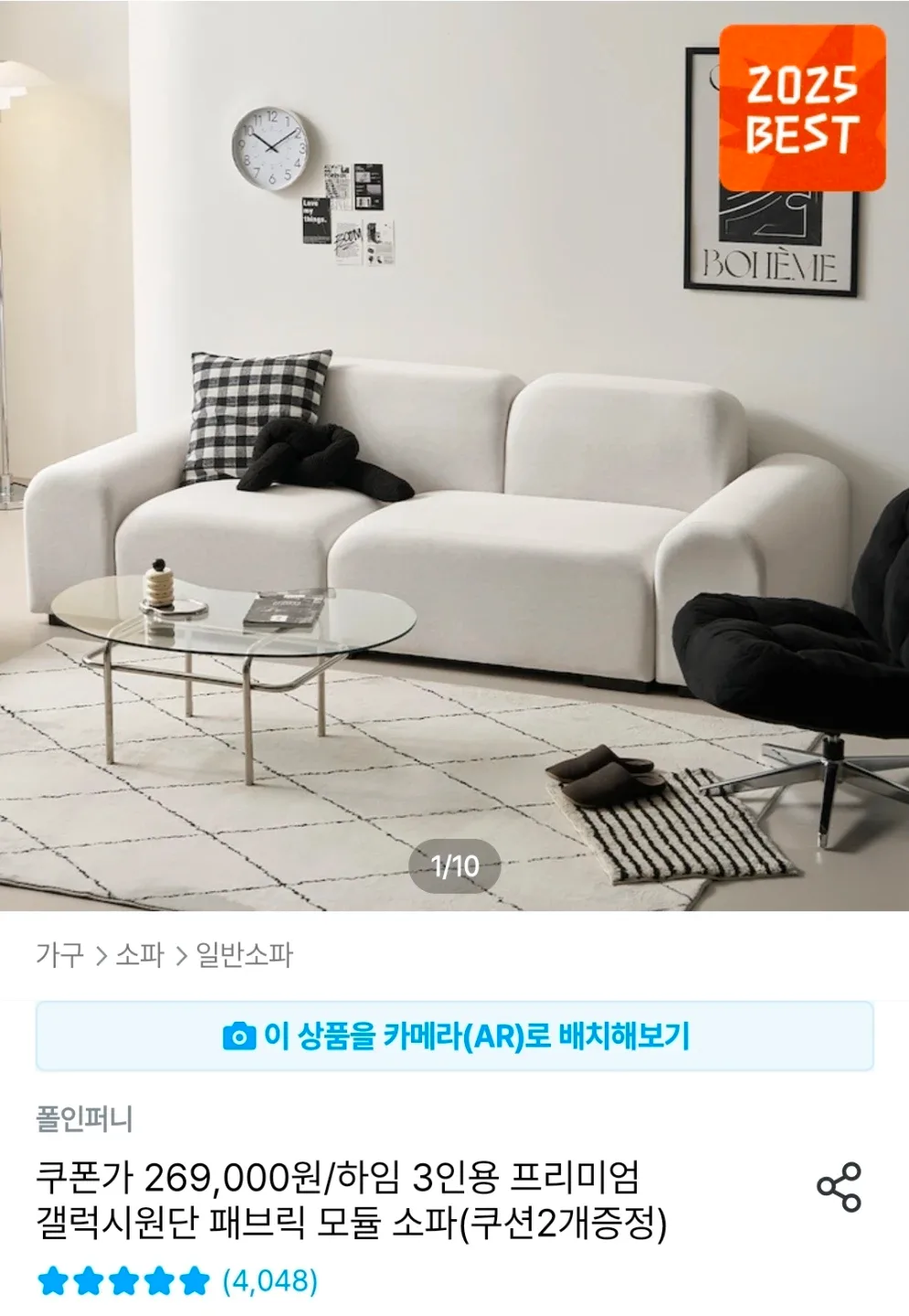The image size is (909, 1316).
Task: Open the 일반소파 category breadcrumb
Action: point(244,955)
